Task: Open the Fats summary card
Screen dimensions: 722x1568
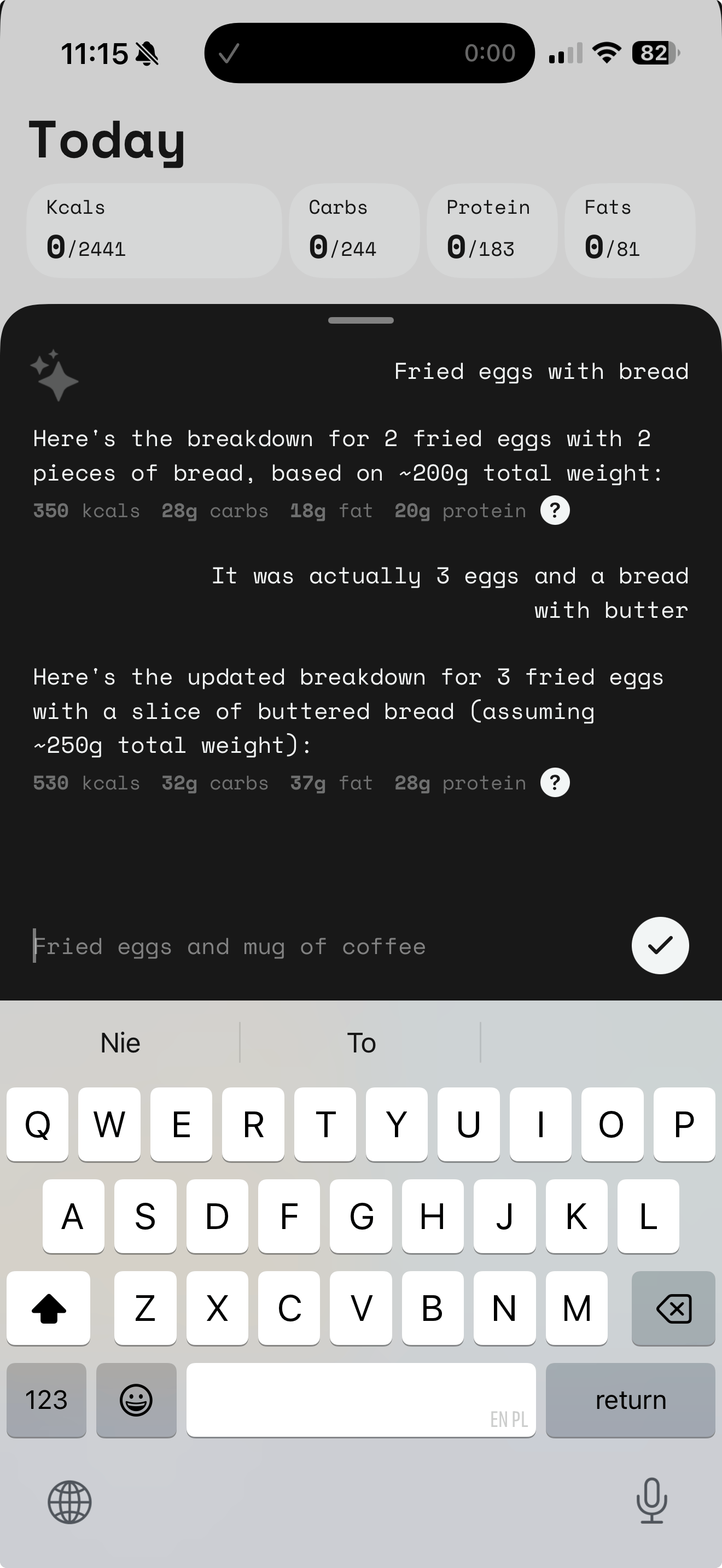Action: tap(630, 231)
